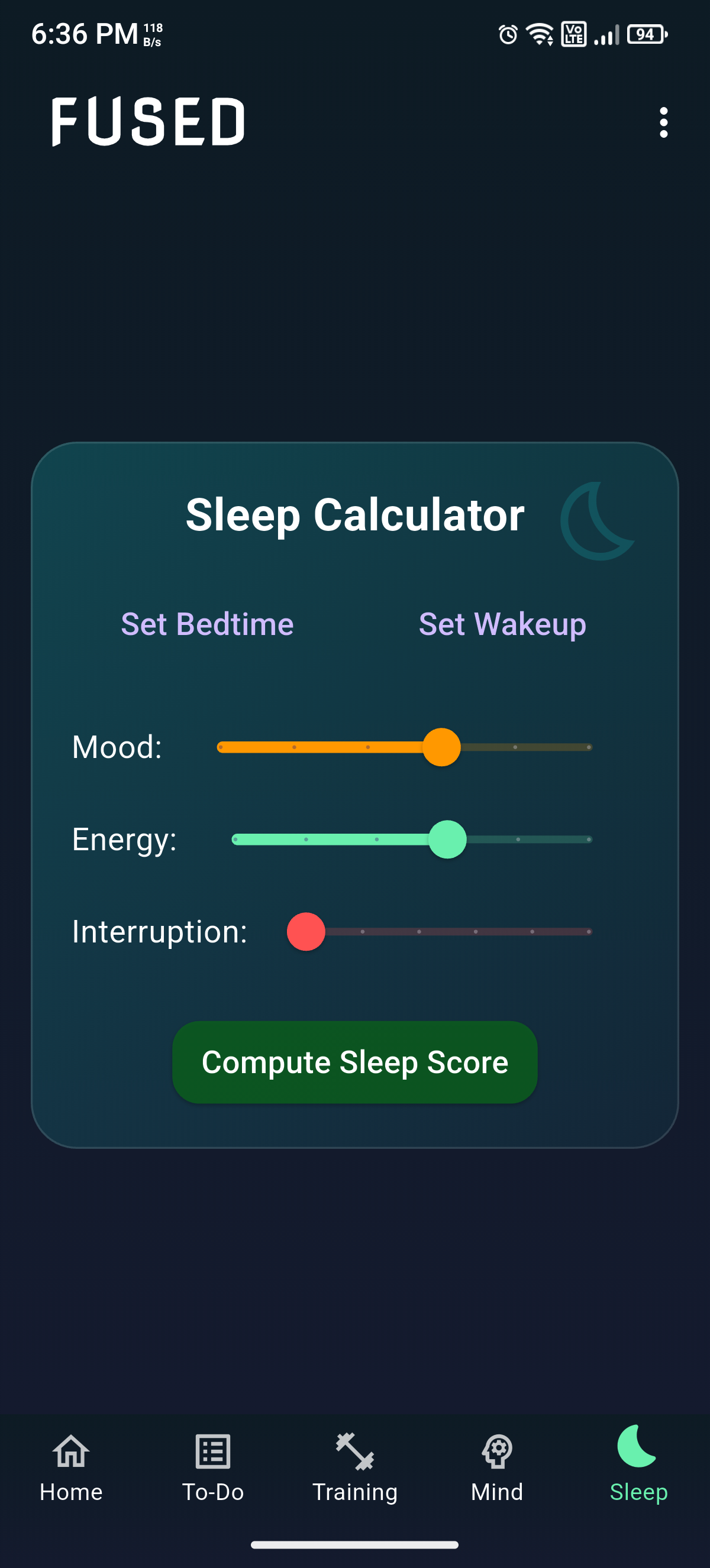The height and width of the screenshot is (1568, 710).
Task: Move the Interruption slider handle
Action: [x=306, y=931]
